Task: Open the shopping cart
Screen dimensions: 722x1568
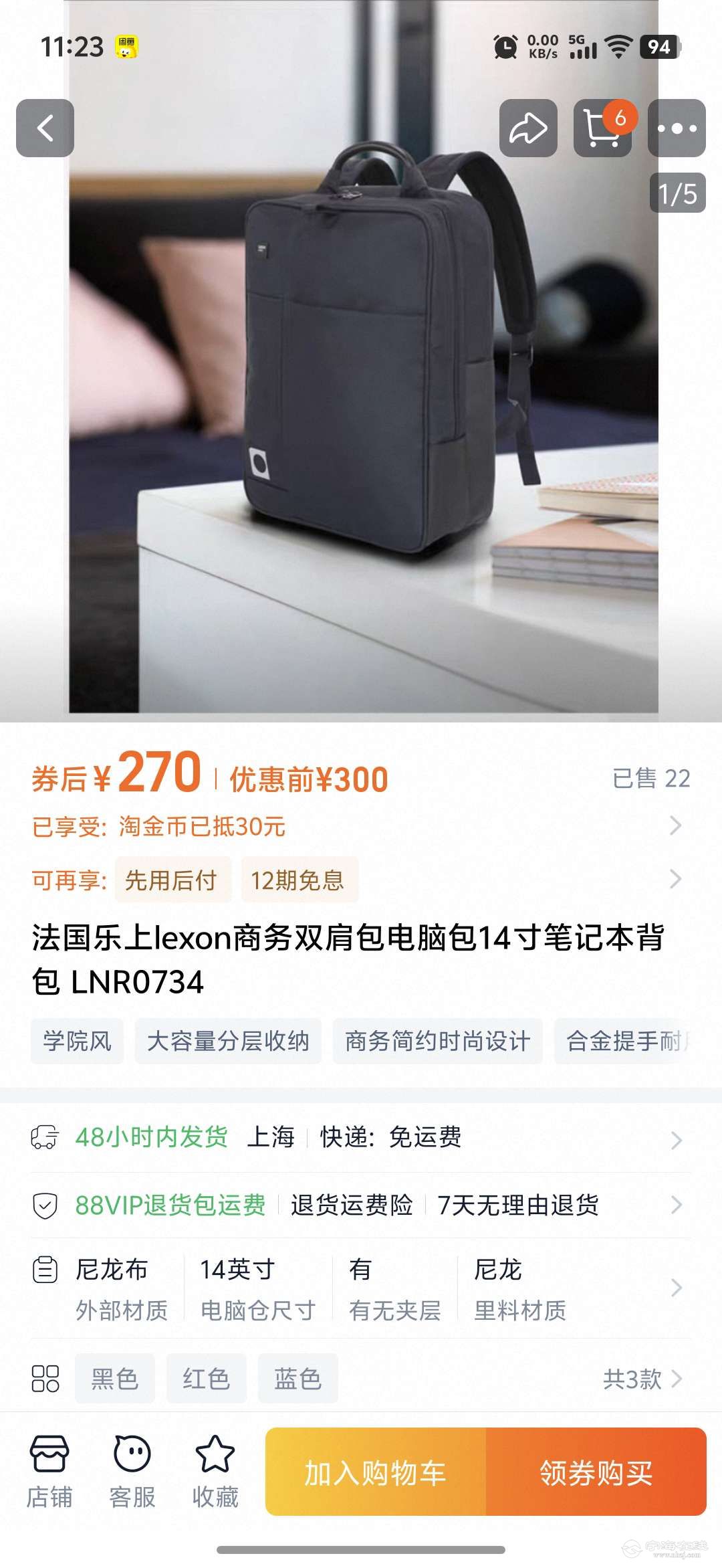Action: tap(602, 128)
